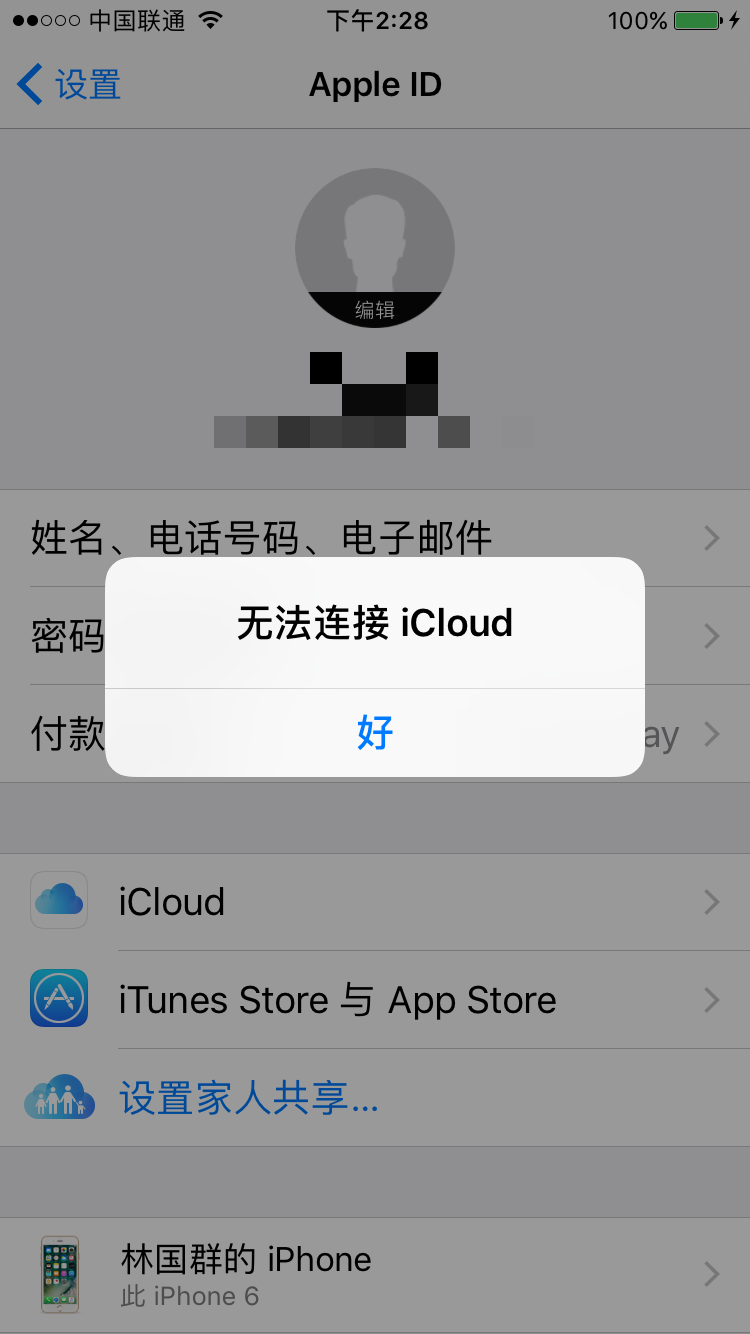Viewport: 750px width, 1334px height.
Task: Open iCloud settings
Action: [x=375, y=902]
